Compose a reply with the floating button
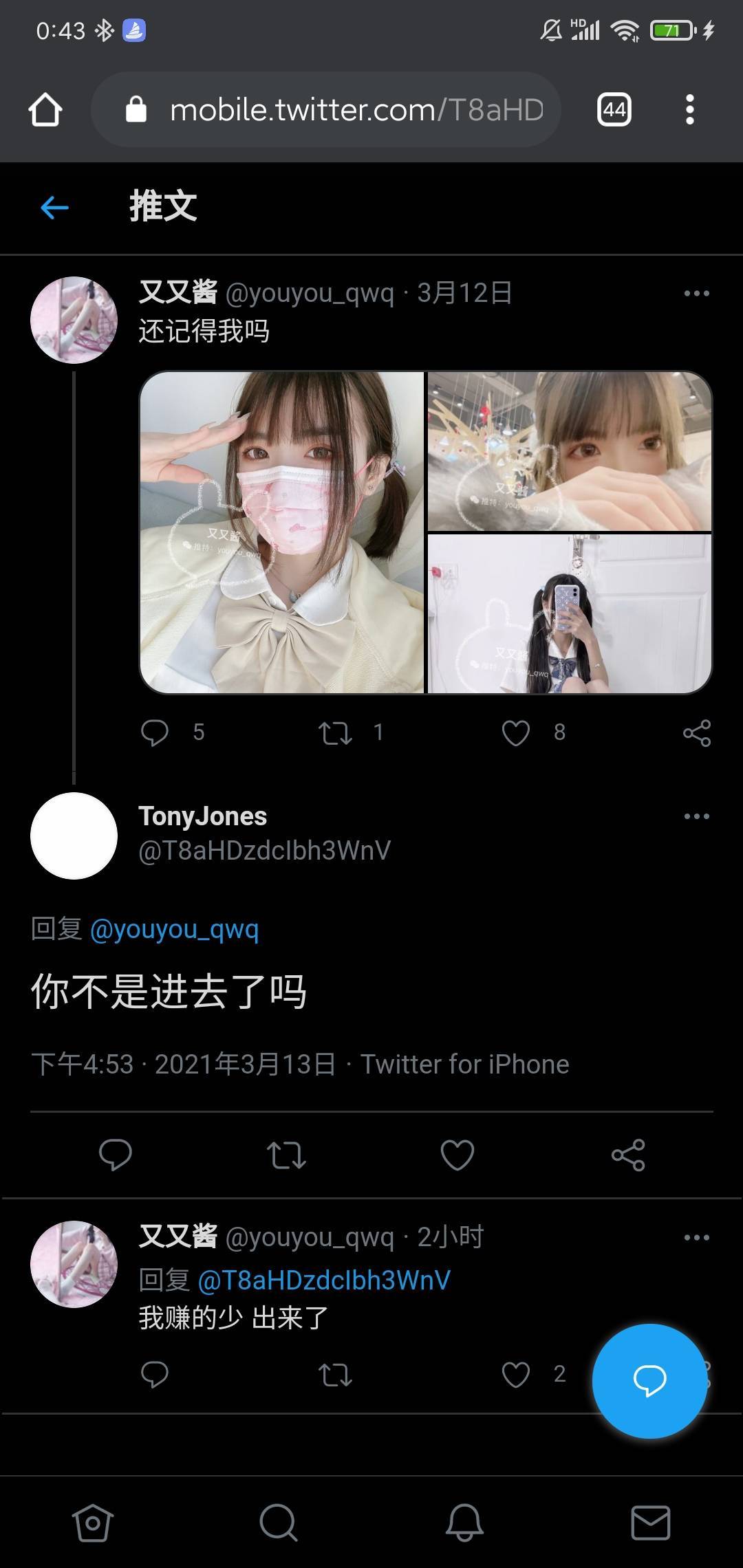The image size is (743, 1568). coord(649,1380)
